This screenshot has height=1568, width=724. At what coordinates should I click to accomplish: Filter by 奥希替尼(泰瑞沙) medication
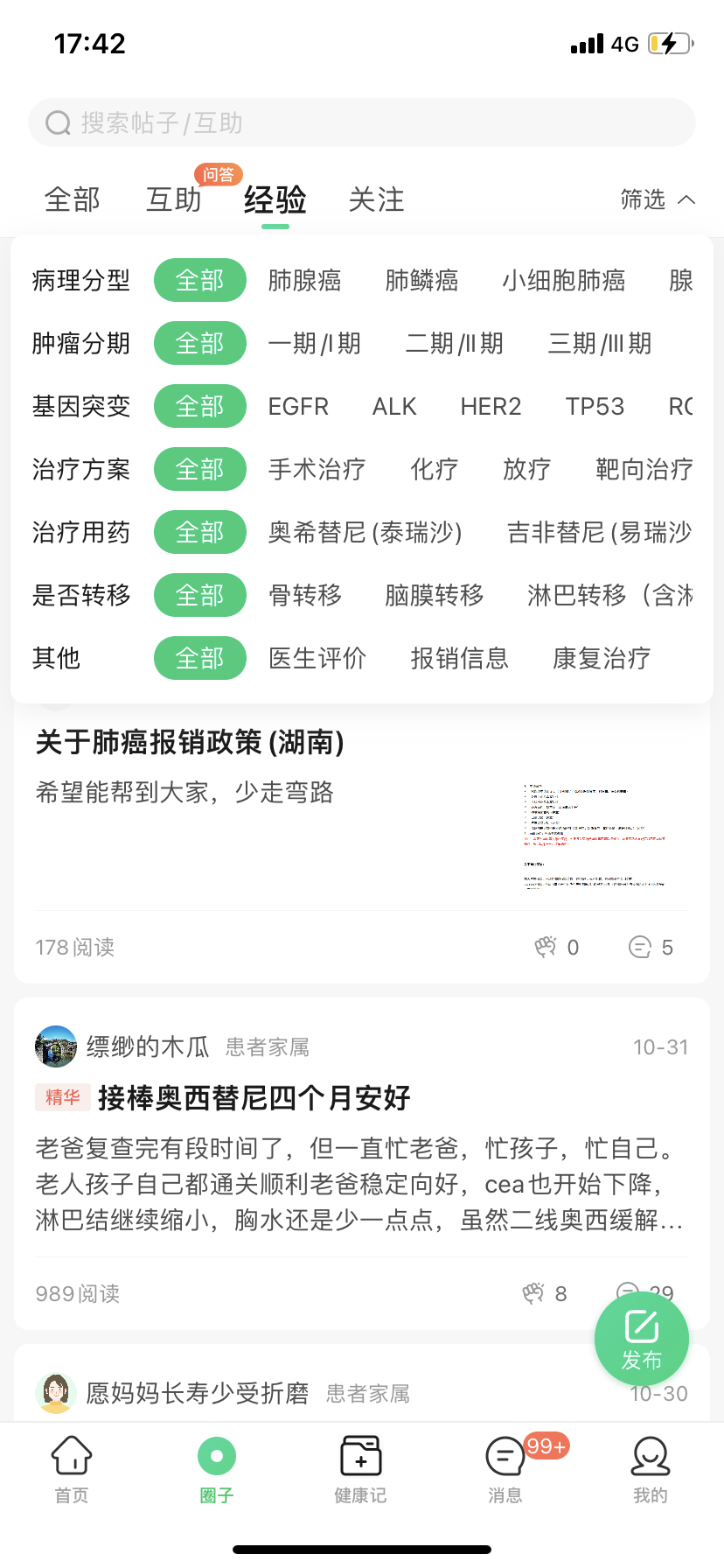click(x=365, y=533)
